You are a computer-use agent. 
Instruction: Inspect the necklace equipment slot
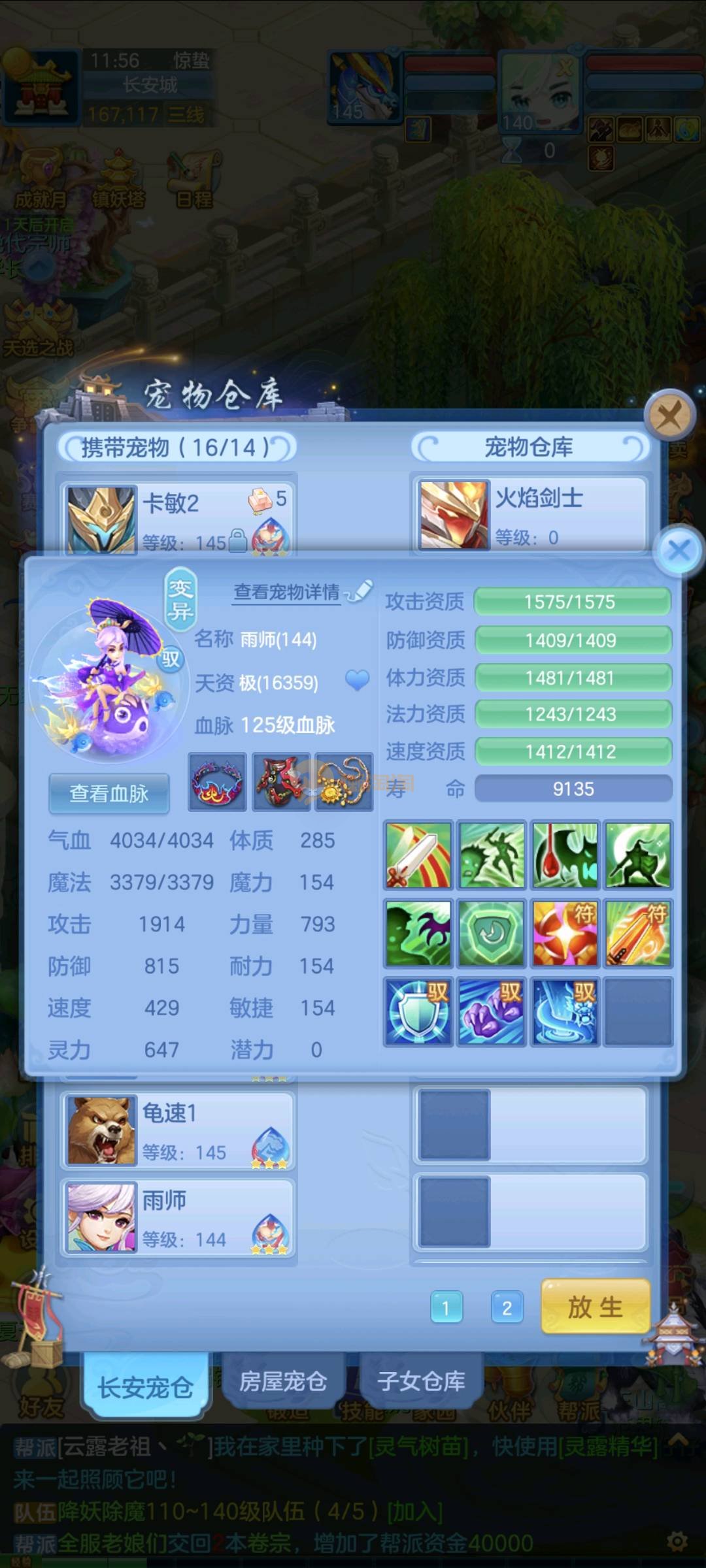(344, 781)
